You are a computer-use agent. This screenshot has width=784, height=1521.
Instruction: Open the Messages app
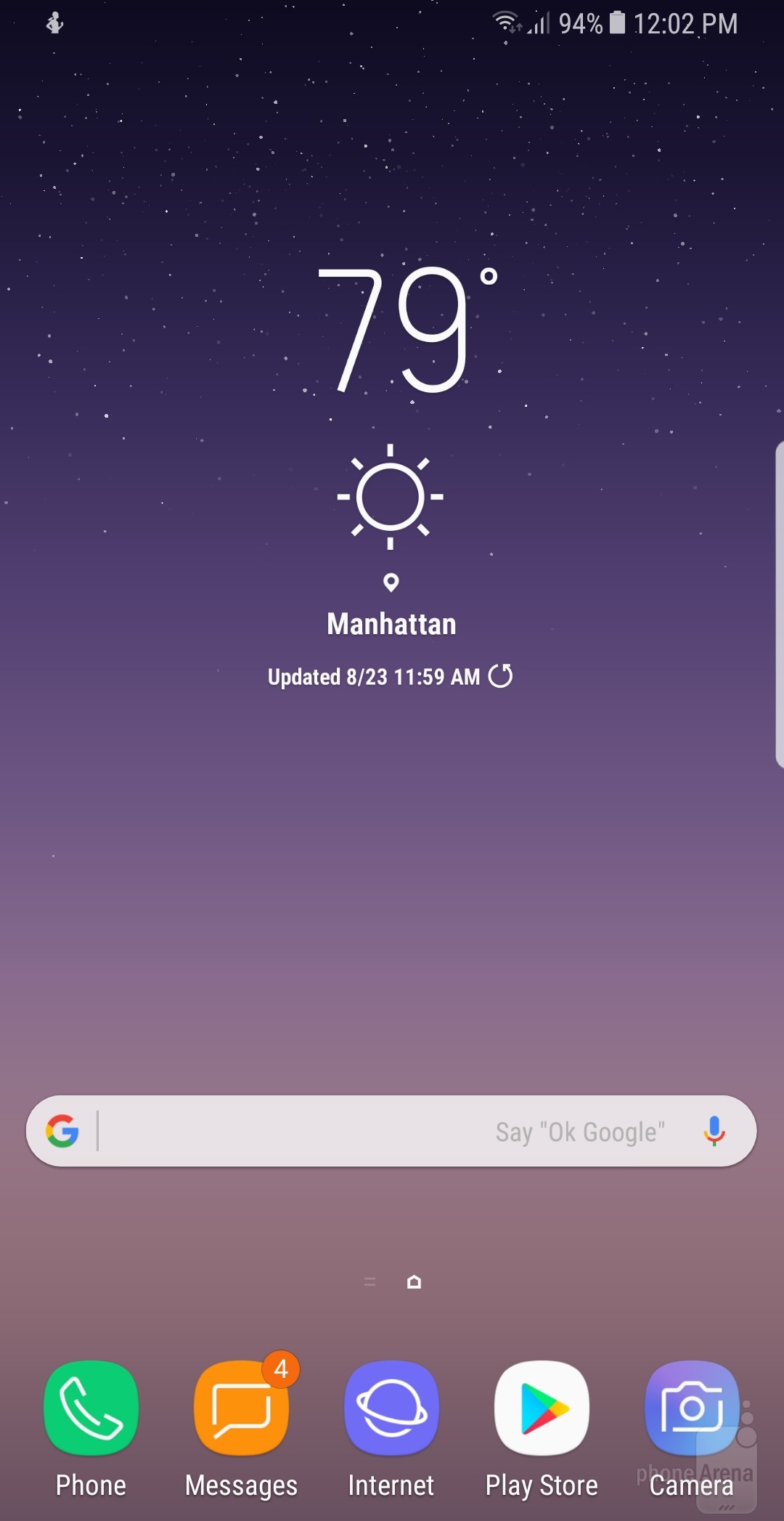tap(241, 1408)
